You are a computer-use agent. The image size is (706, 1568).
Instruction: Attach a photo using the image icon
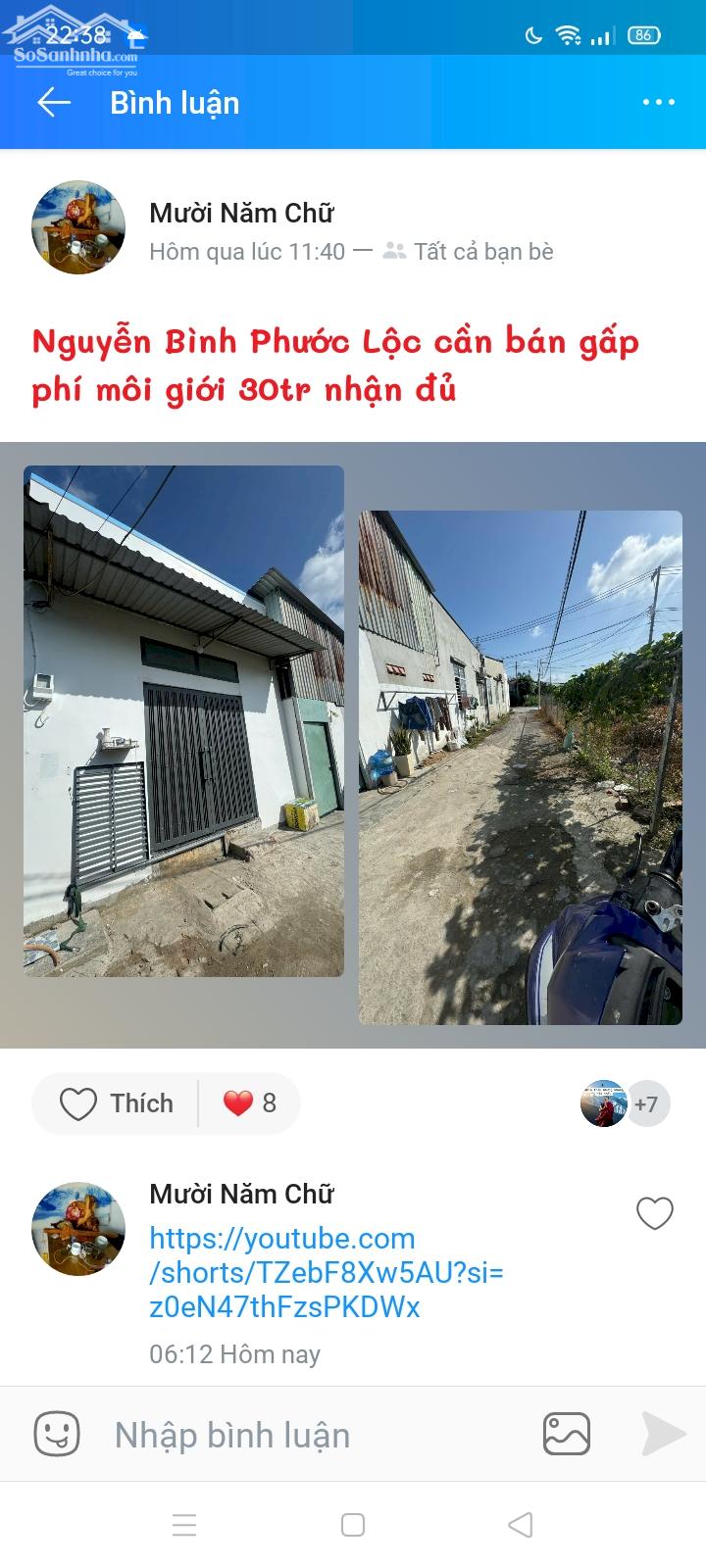click(x=566, y=1434)
